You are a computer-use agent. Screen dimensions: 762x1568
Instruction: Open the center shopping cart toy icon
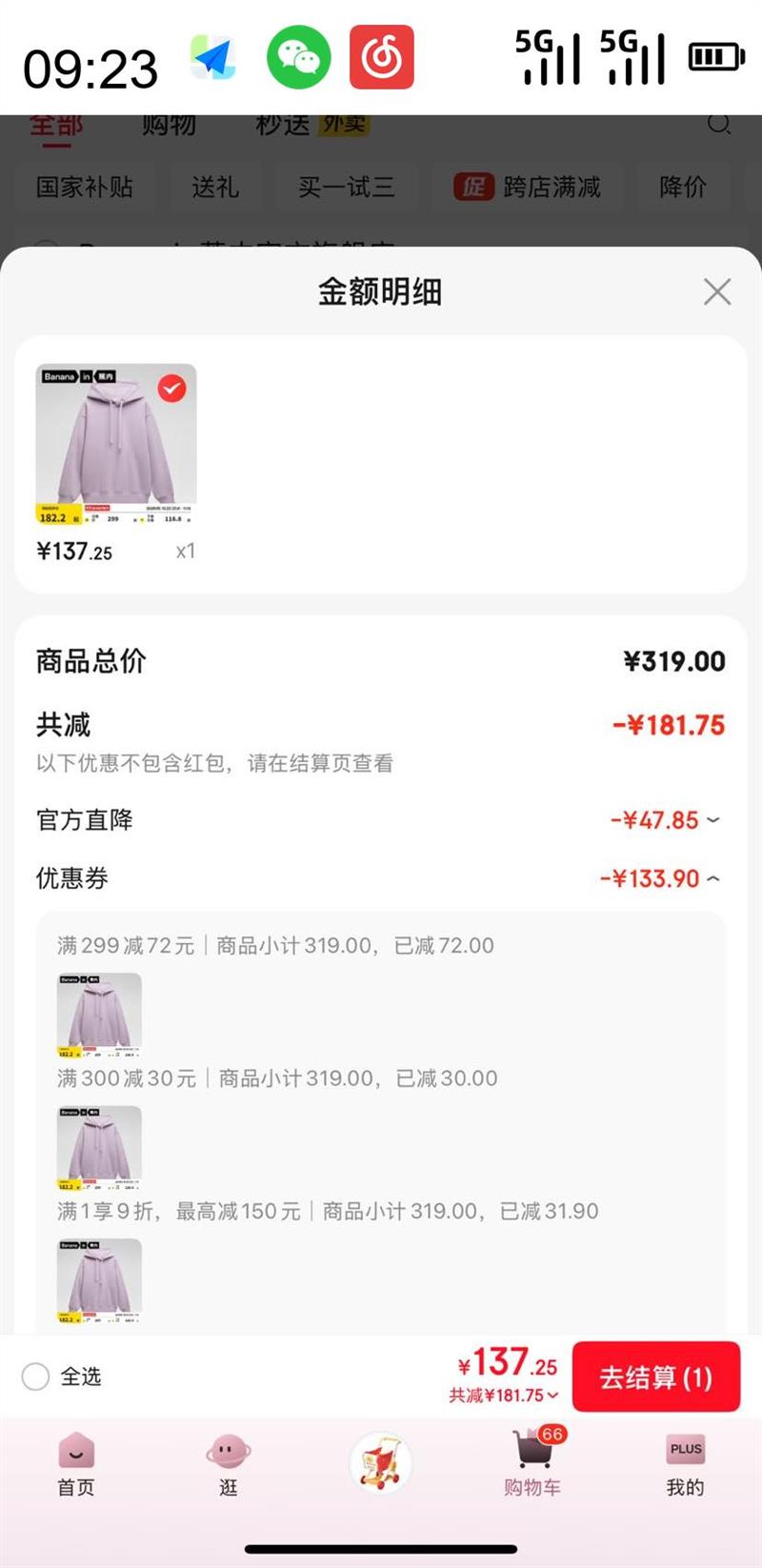tap(381, 1463)
